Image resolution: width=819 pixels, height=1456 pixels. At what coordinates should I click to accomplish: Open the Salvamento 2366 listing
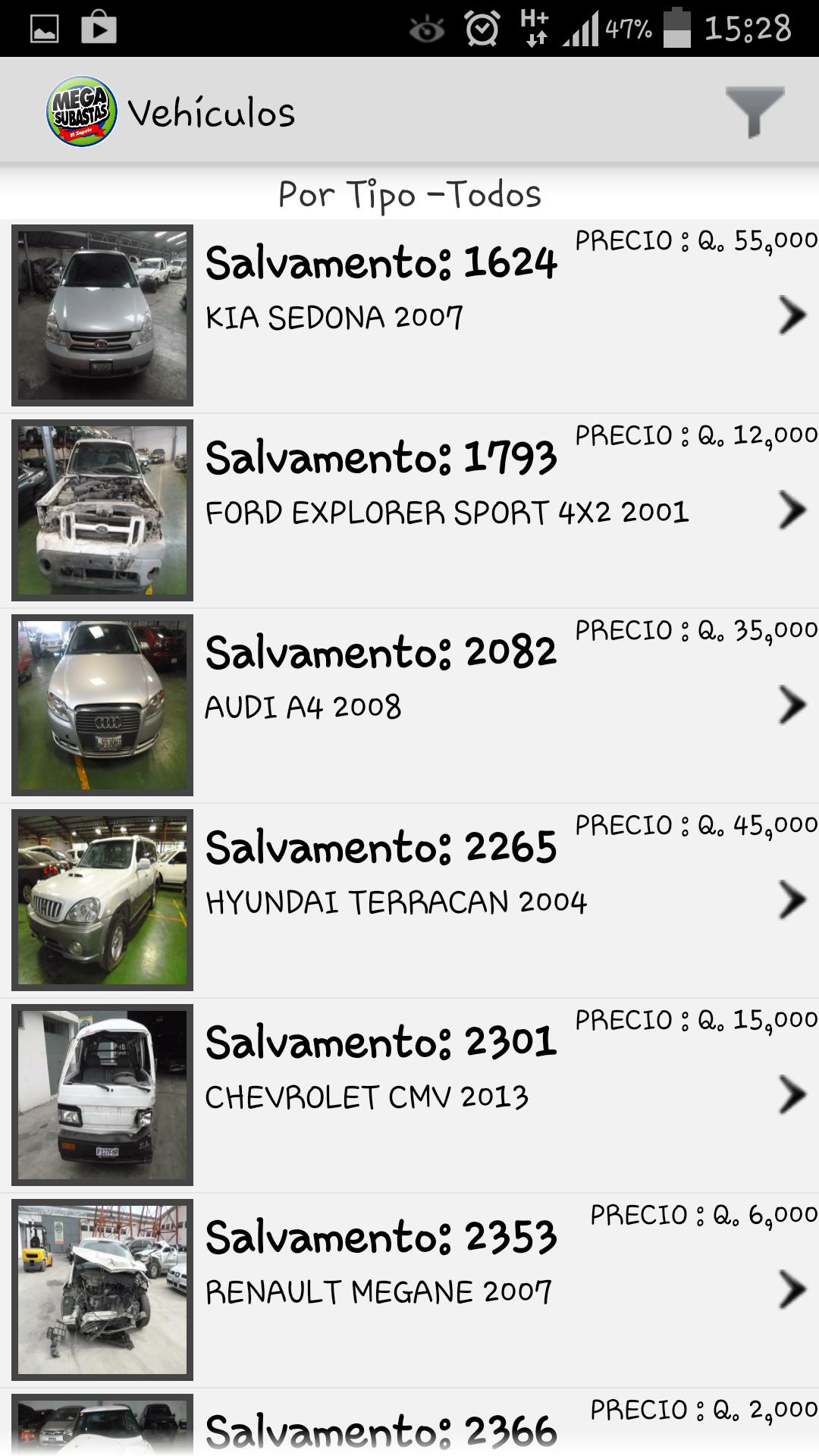click(409, 1427)
